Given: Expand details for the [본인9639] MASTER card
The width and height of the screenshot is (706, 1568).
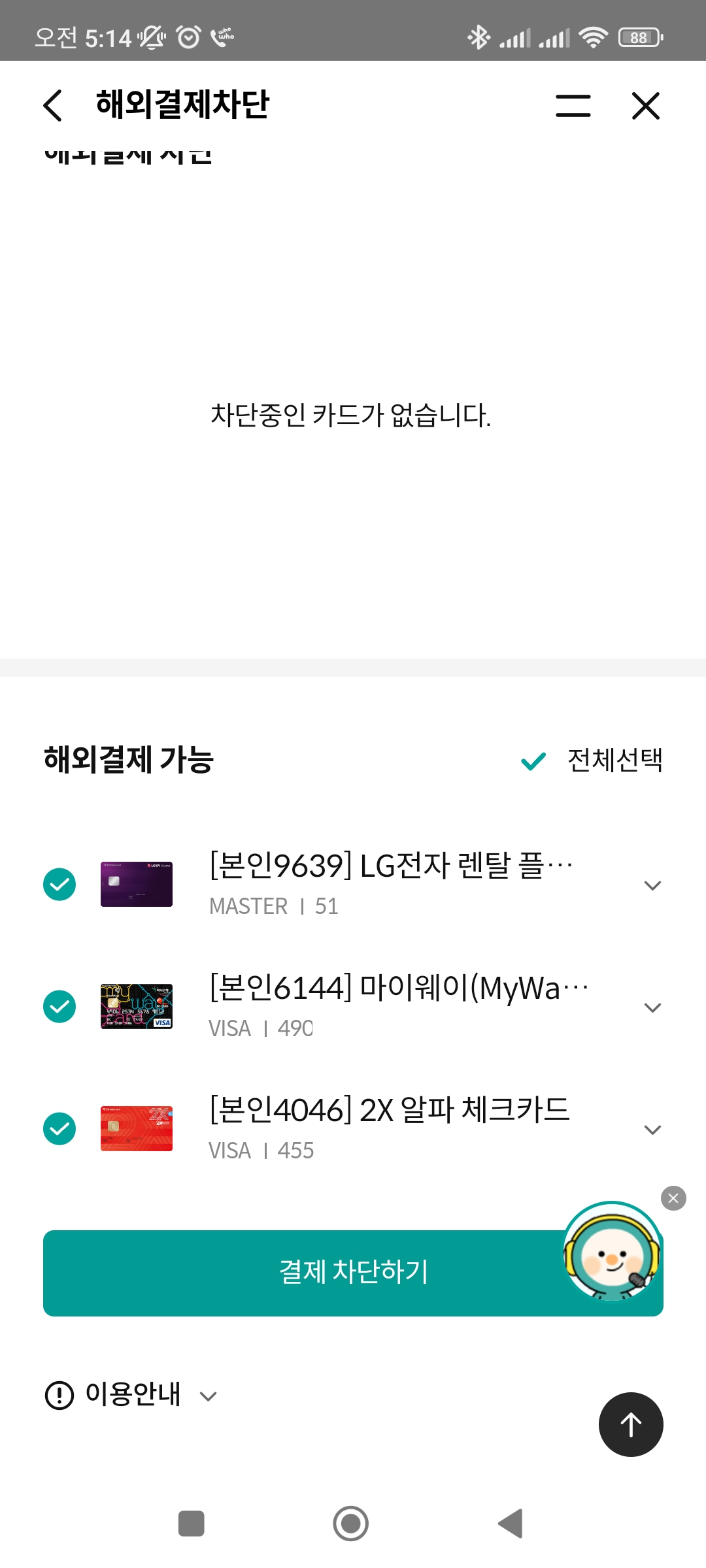Looking at the screenshot, I should tap(652, 885).
